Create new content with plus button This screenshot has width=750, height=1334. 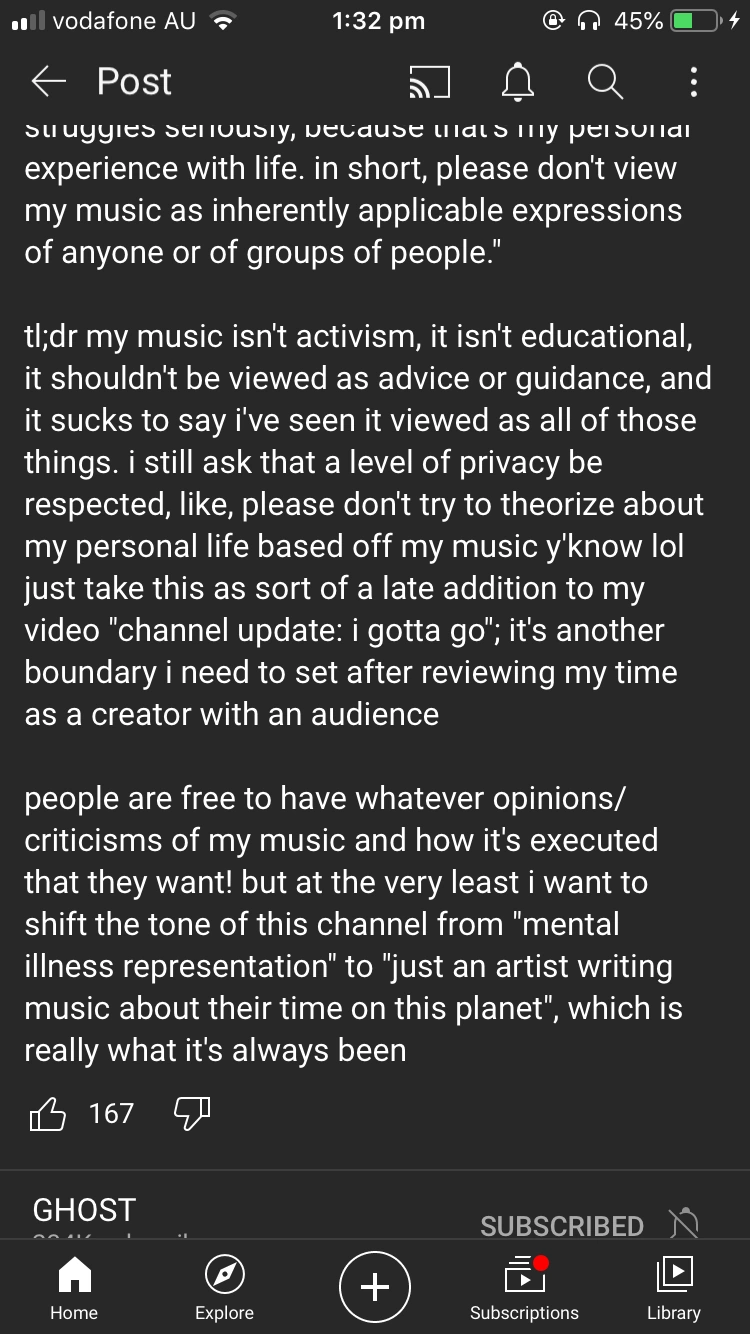(374, 1287)
